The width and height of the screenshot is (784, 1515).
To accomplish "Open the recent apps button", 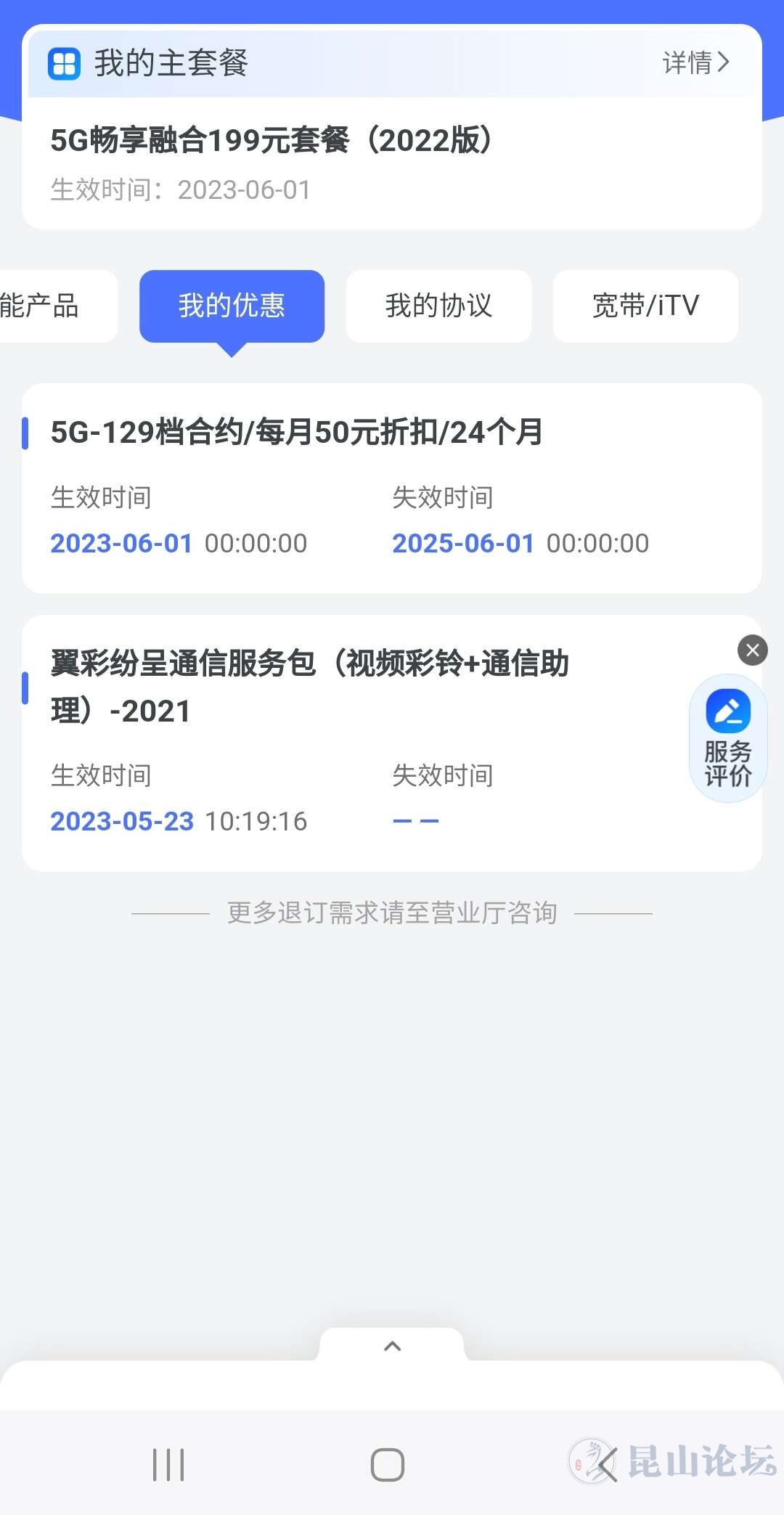I will tap(168, 1464).
